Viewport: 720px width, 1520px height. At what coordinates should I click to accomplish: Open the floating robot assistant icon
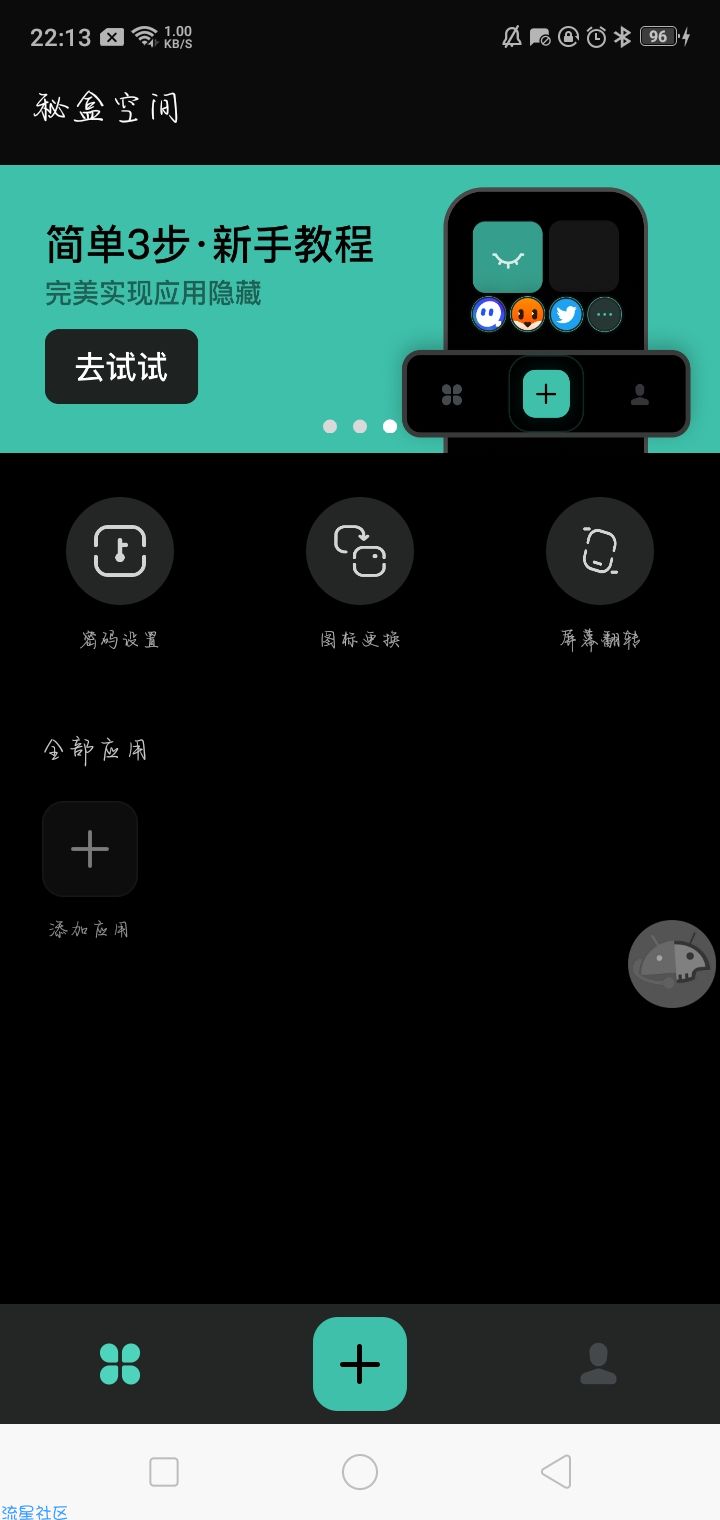(x=672, y=963)
